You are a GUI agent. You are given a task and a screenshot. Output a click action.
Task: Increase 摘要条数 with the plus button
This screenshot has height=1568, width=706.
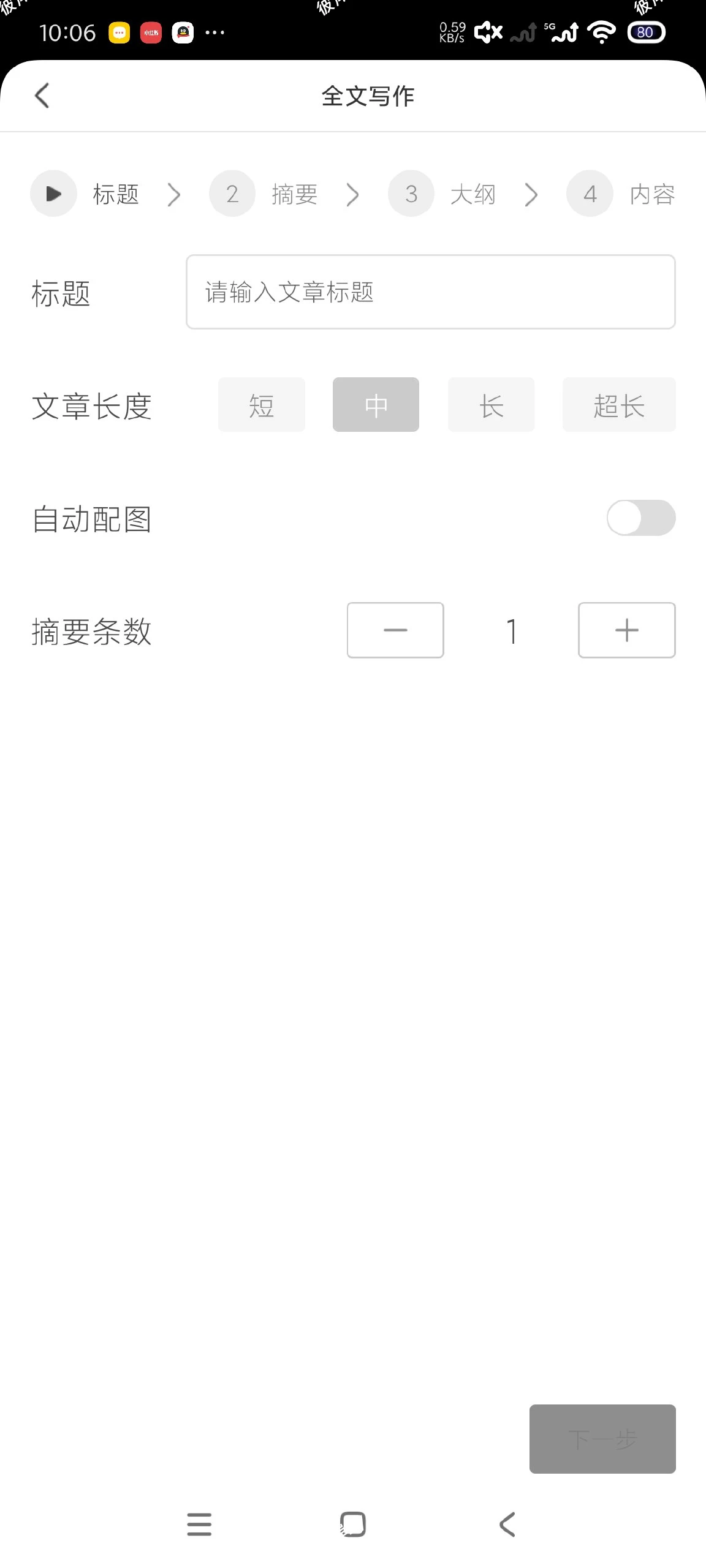626,630
